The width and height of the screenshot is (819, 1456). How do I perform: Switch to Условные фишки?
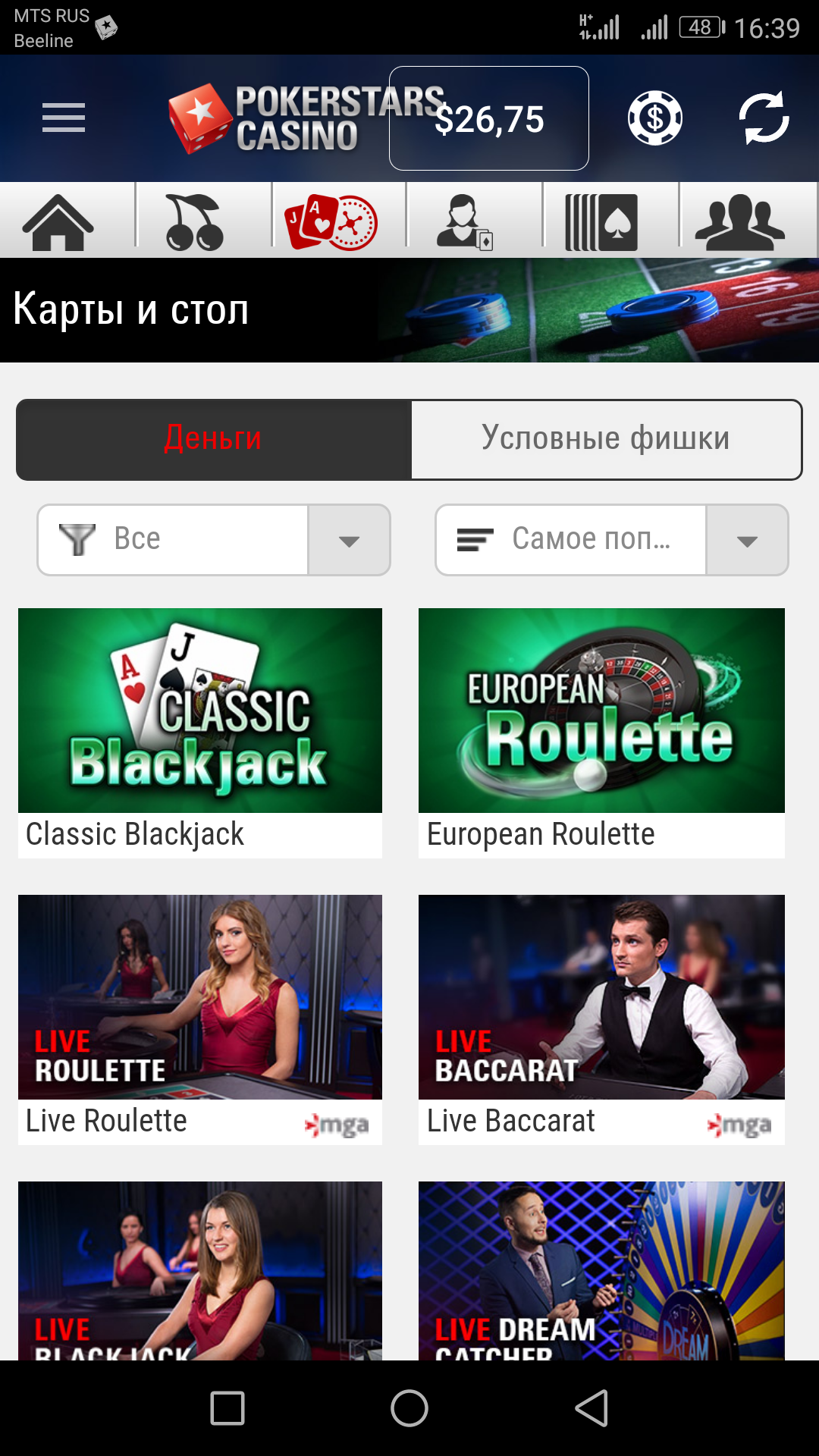(606, 439)
